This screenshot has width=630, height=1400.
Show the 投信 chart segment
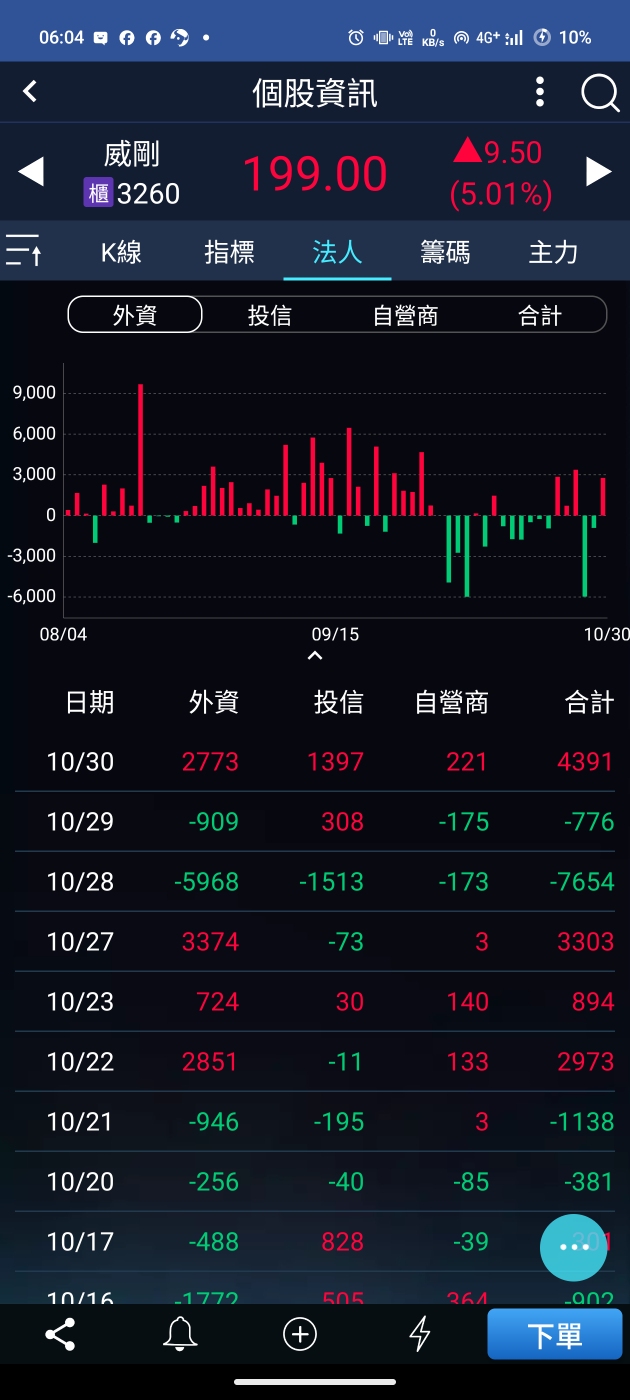coord(270,315)
